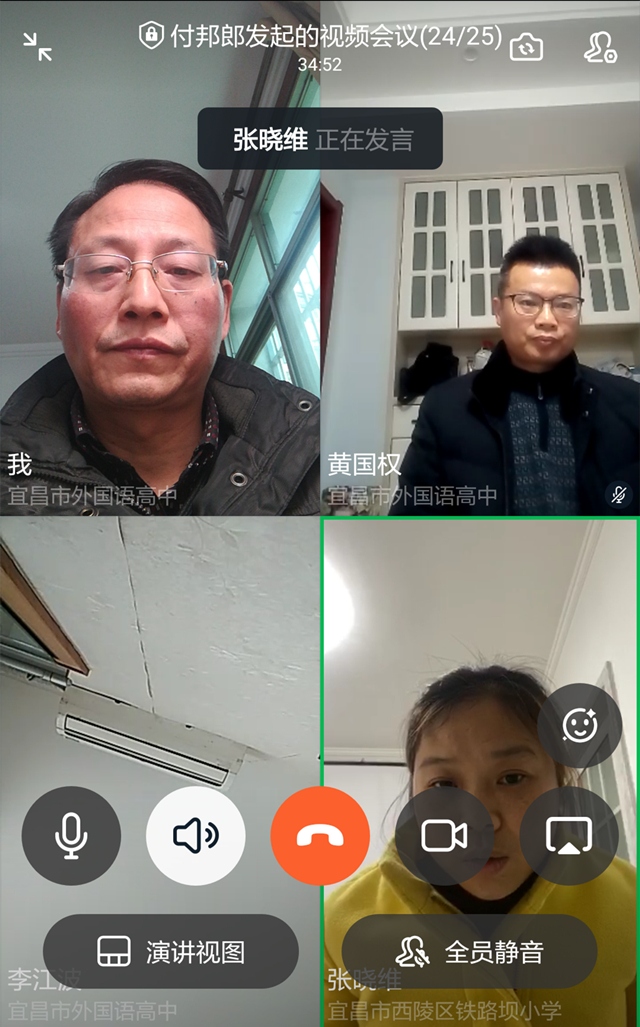Open beauty face effects
The height and width of the screenshot is (1027, 640).
click(580, 726)
